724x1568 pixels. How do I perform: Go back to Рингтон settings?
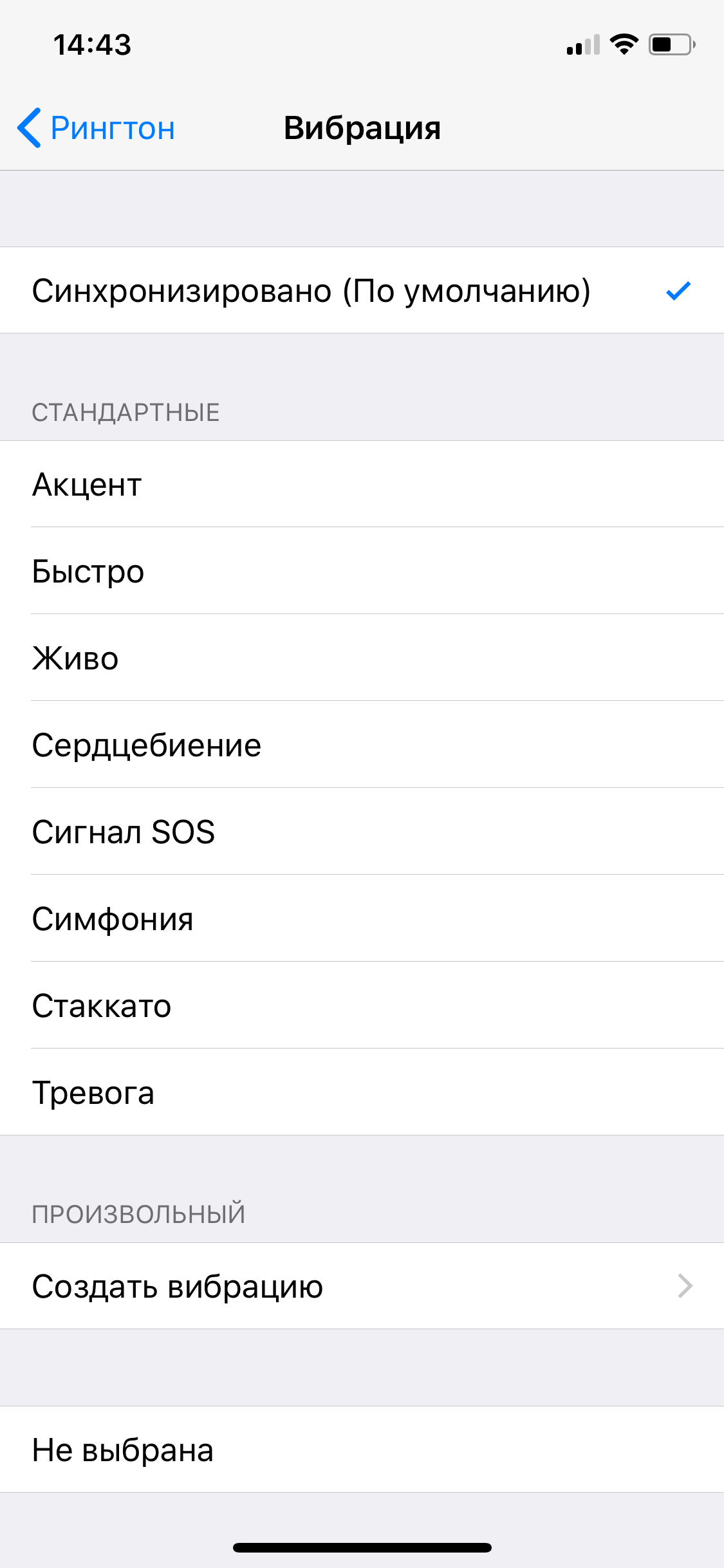coord(97,128)
